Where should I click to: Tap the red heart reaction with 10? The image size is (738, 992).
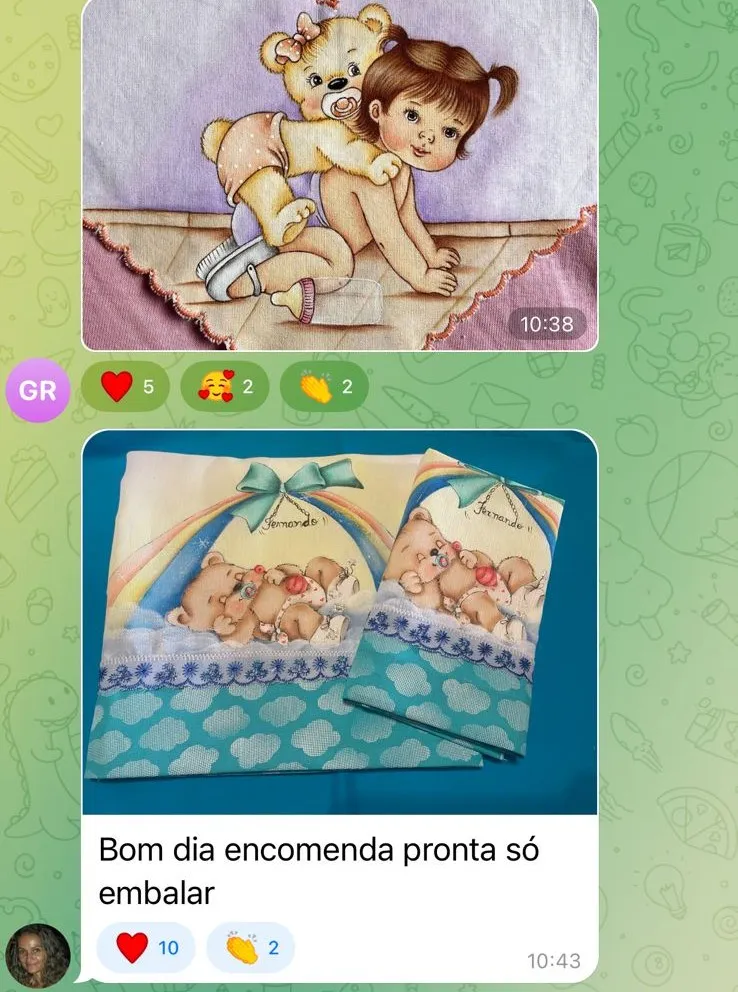pos(146,947)
